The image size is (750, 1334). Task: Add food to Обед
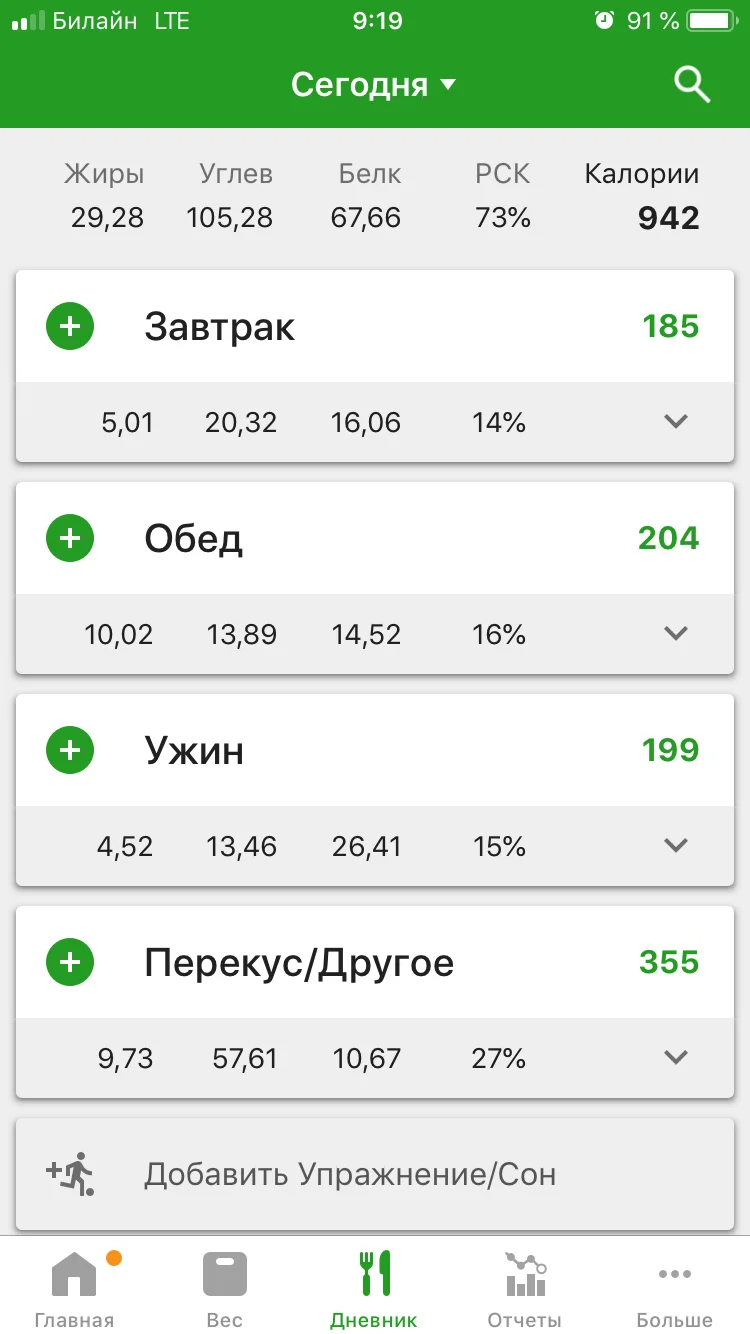[x=70, y=538]
